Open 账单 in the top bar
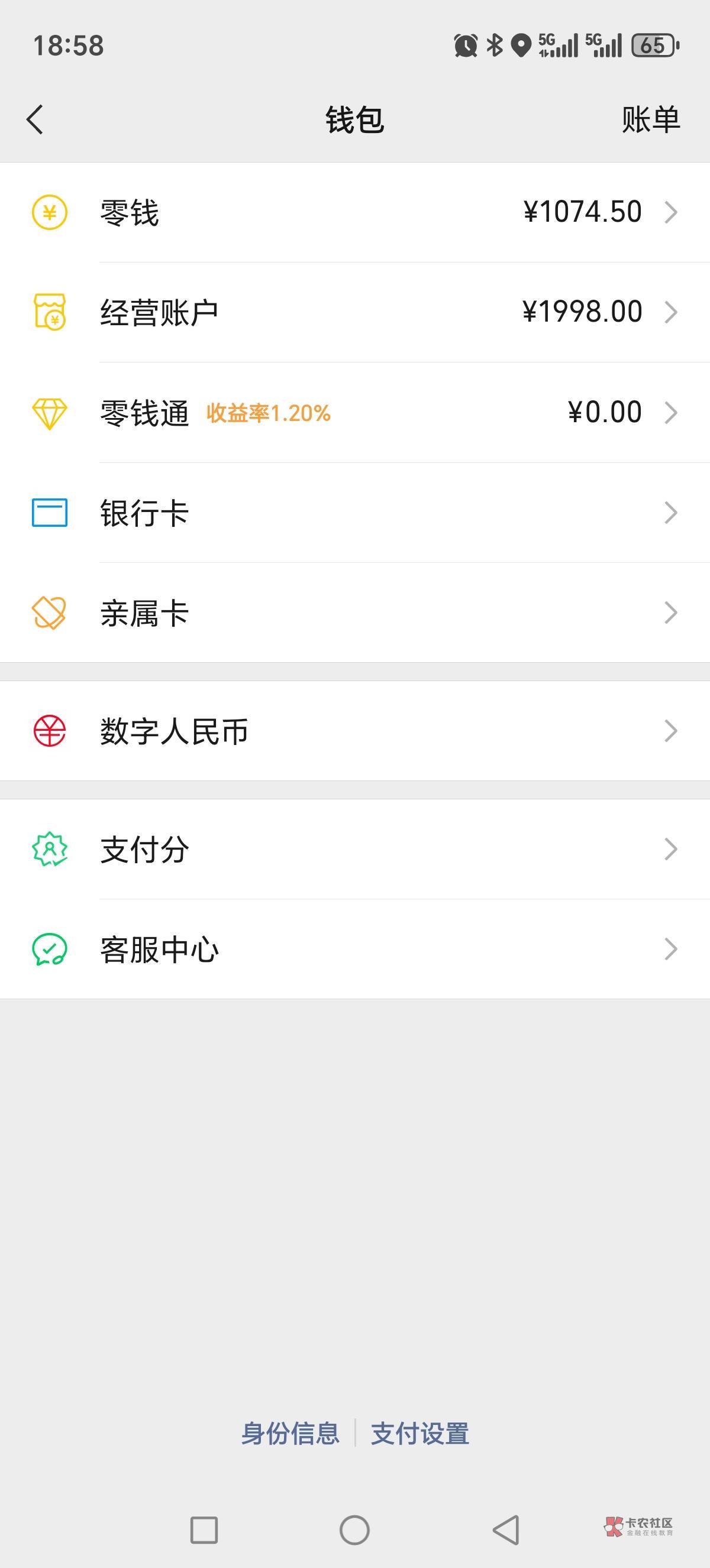This screenshot has width=710, height=1568. 650,119
